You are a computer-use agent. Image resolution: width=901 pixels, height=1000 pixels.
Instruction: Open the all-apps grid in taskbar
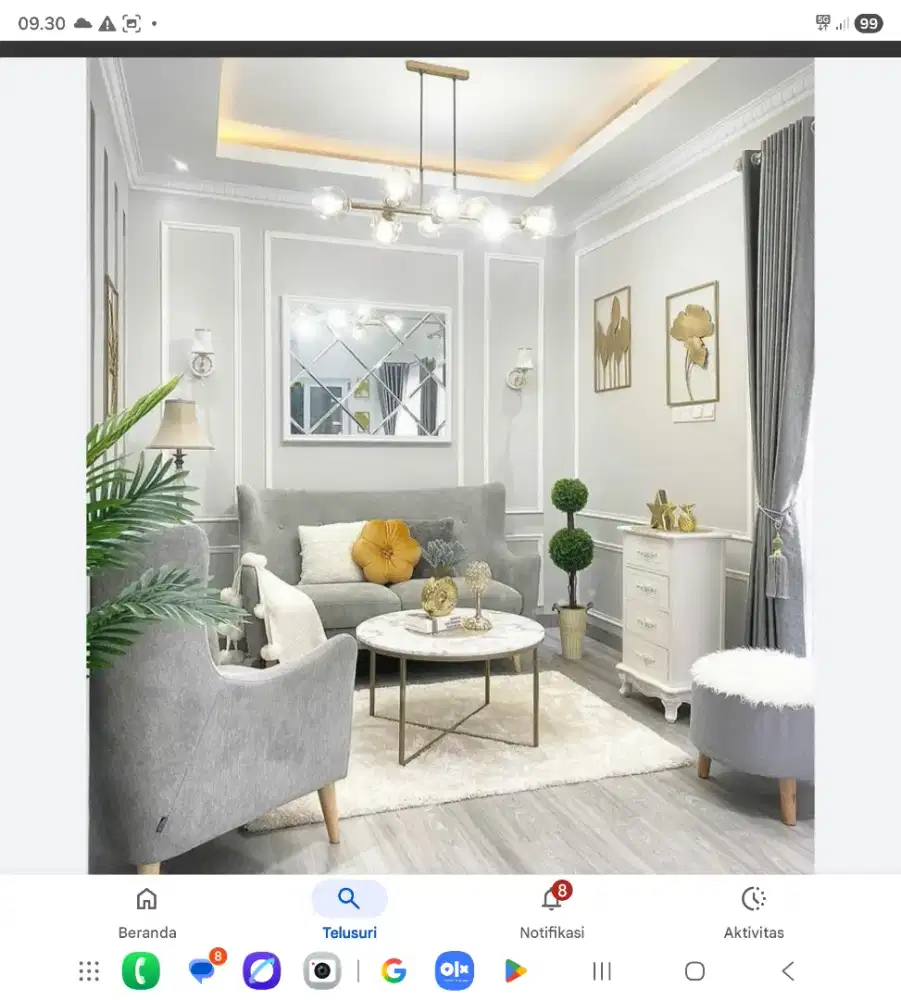coord(89,971)
